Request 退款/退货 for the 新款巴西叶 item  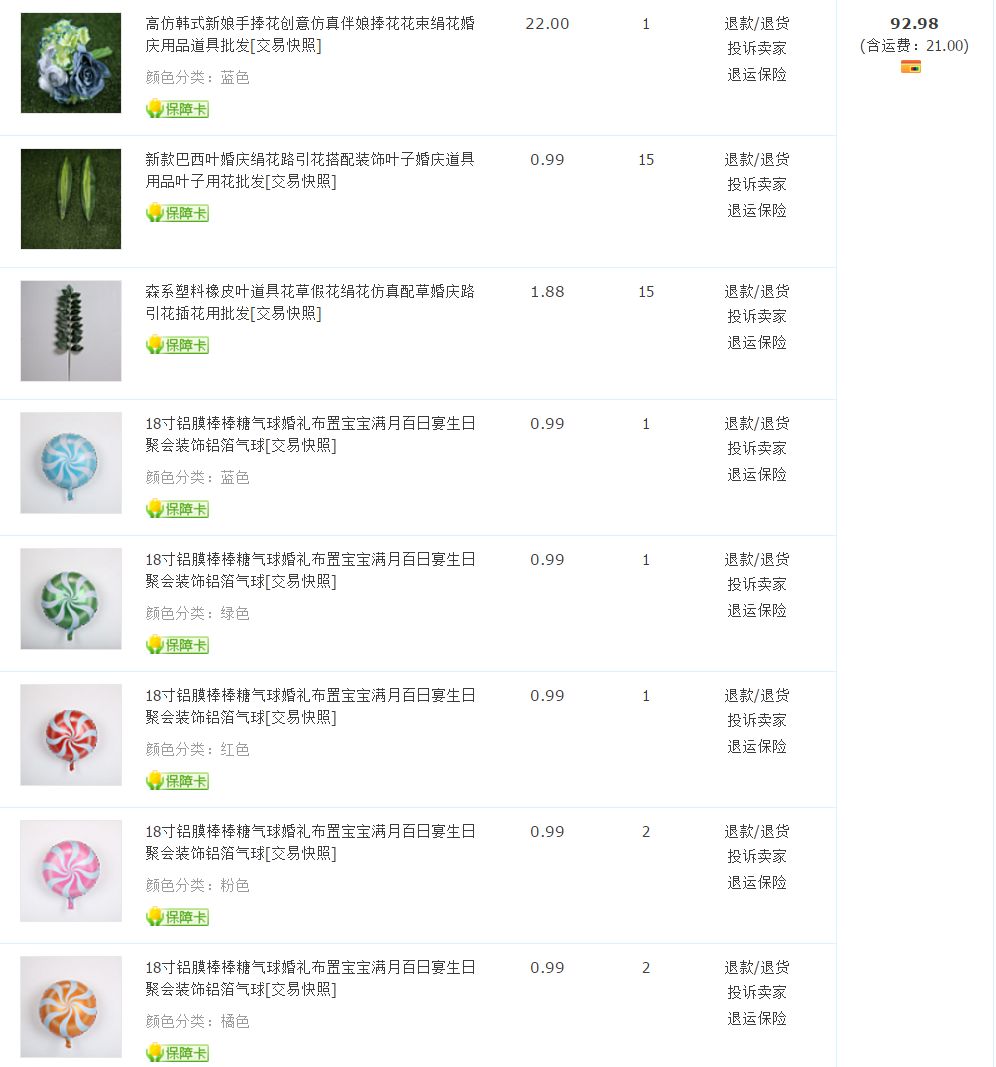click(756, 159)
